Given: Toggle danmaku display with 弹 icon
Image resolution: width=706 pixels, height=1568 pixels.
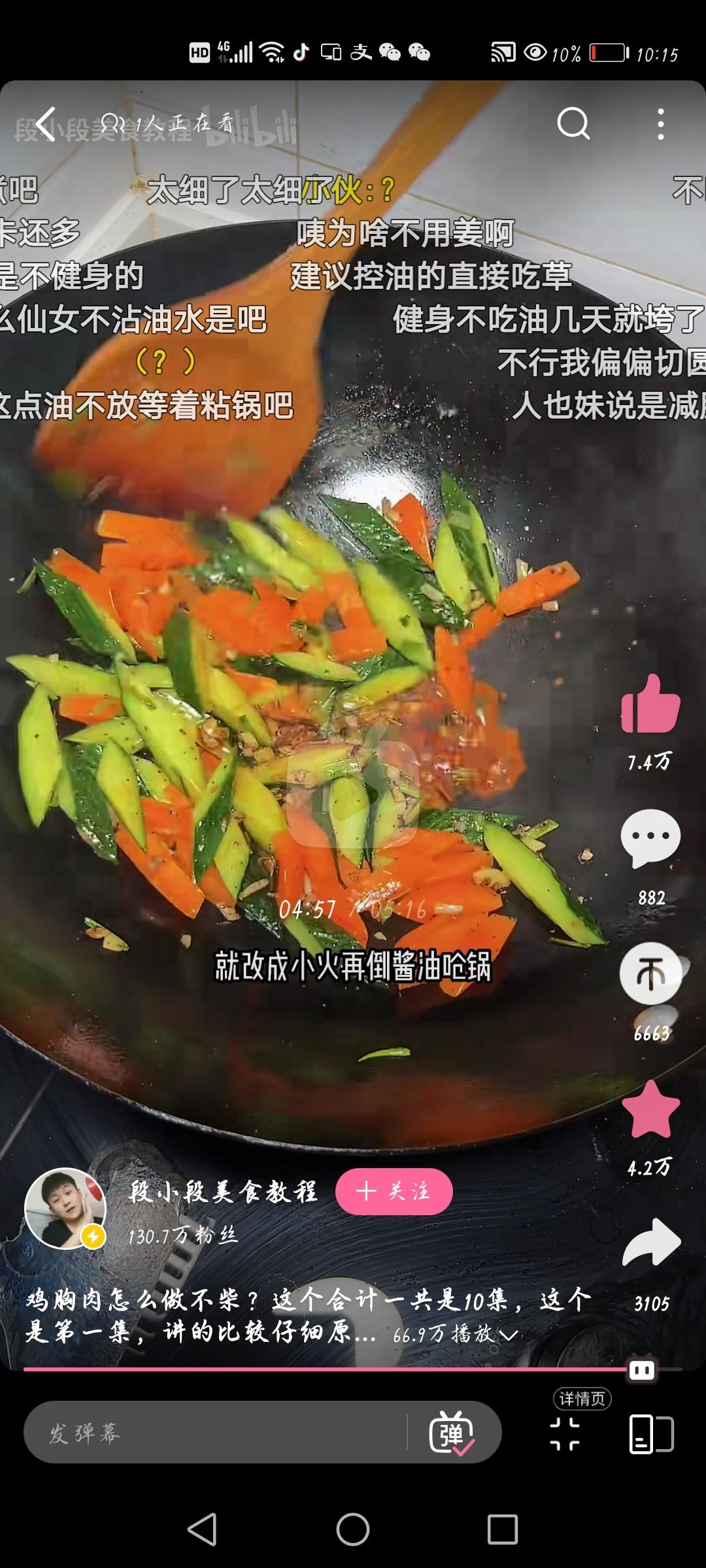Looking at the screenshot, I should coord(452,1433).
